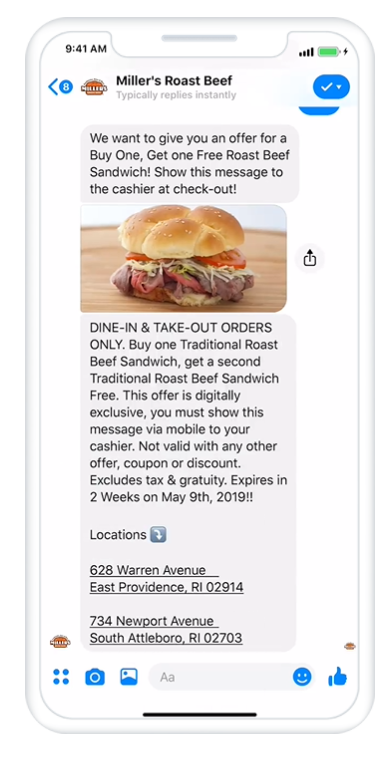Launch the camera from the chat
The image size is (391, 760).
tap(95, 677)
